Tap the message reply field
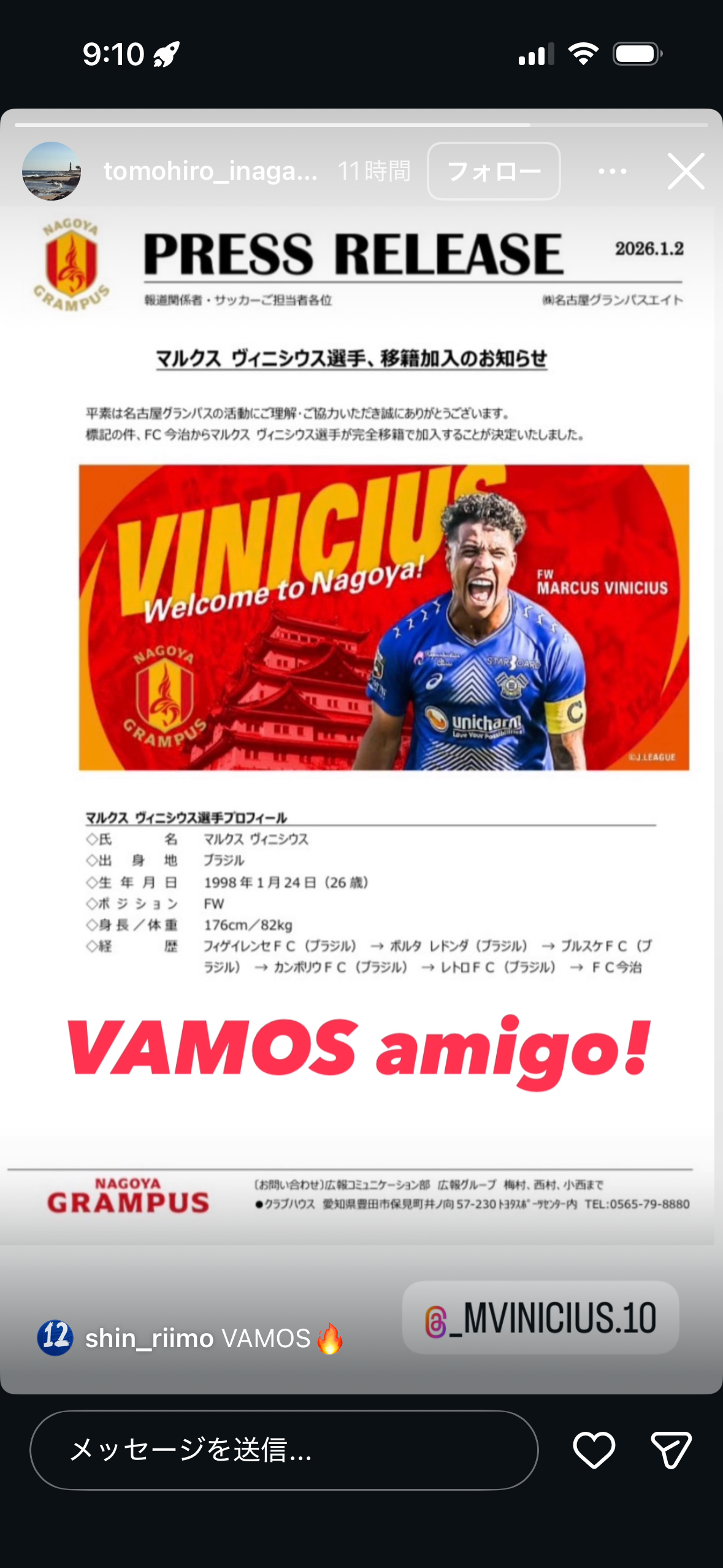The width and height of the screenshot is (723, 1568). point(284,1450)
